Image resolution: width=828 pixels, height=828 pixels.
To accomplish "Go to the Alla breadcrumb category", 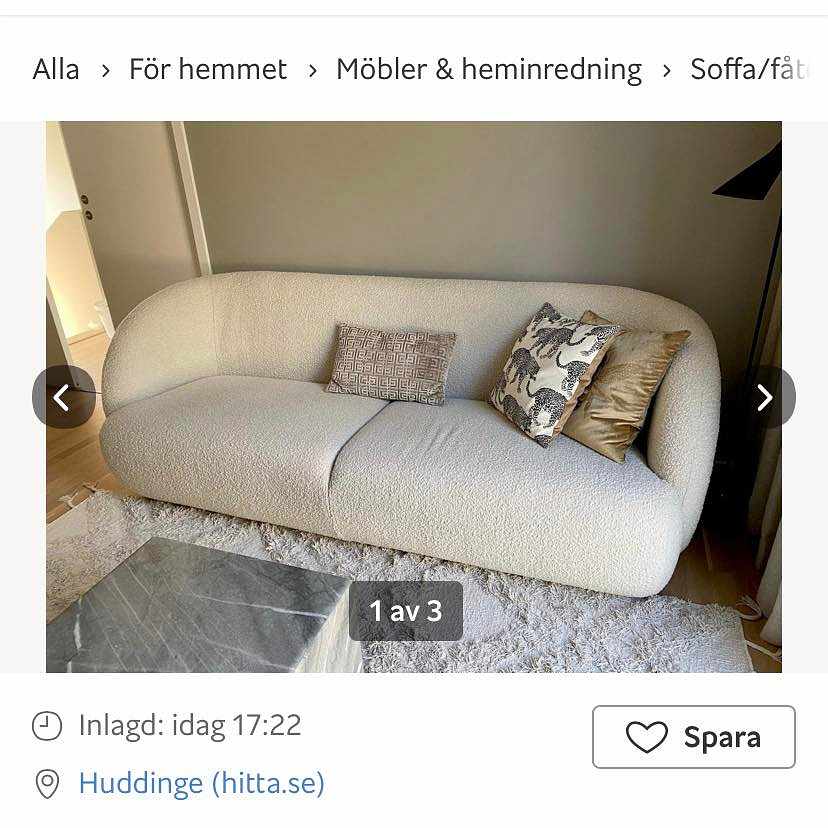I will click(56, 69).
